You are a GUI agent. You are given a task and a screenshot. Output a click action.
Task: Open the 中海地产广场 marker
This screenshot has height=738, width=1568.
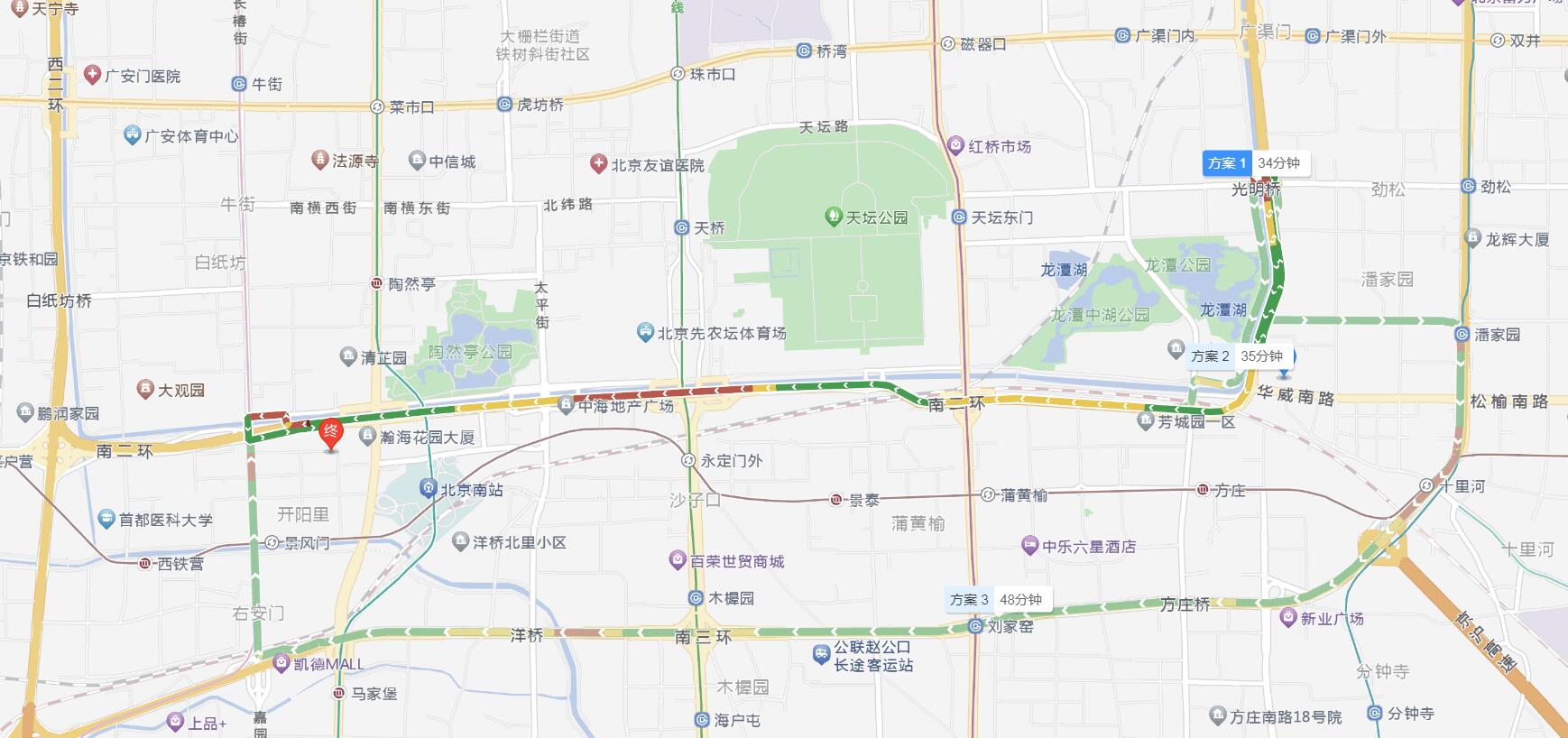(566, 406)
